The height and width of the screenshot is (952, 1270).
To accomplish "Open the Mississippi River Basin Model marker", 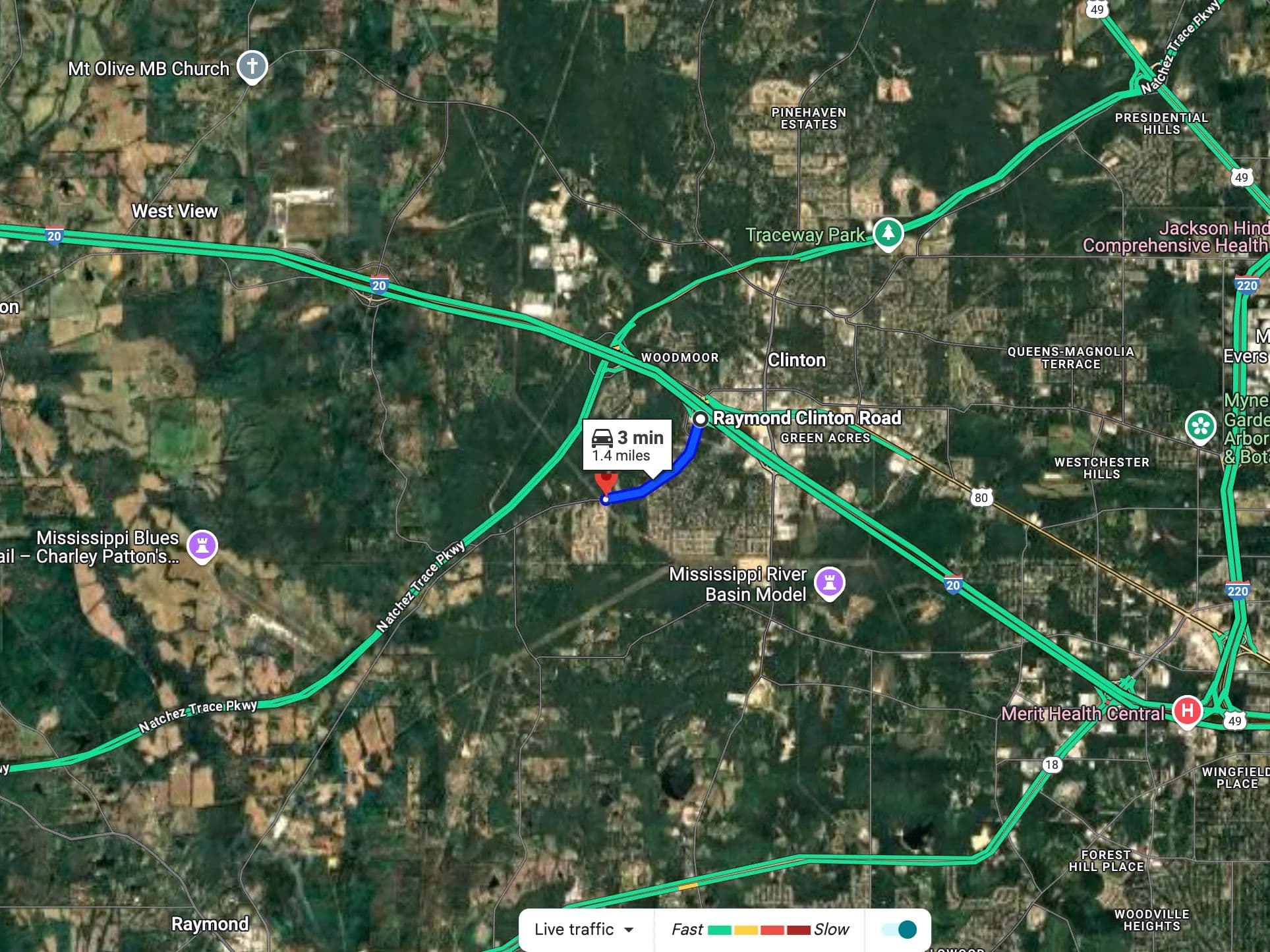I will (x=830, y=582).
